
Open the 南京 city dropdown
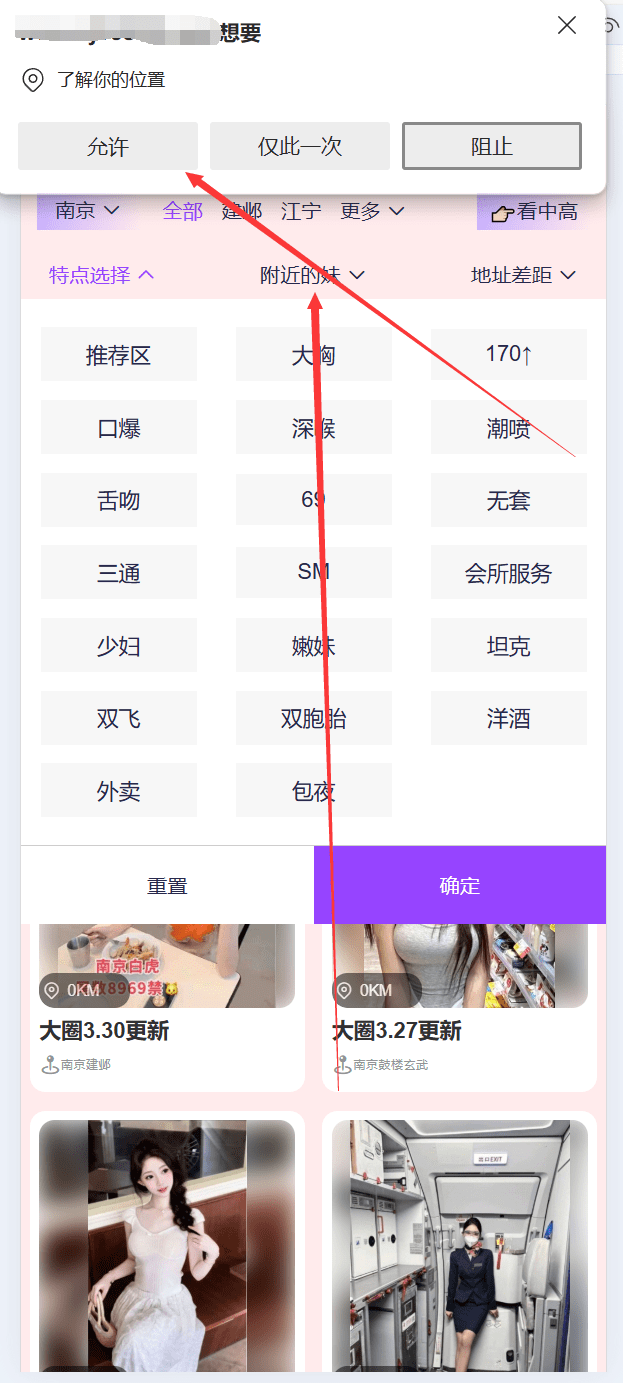[x=87, y=211]
